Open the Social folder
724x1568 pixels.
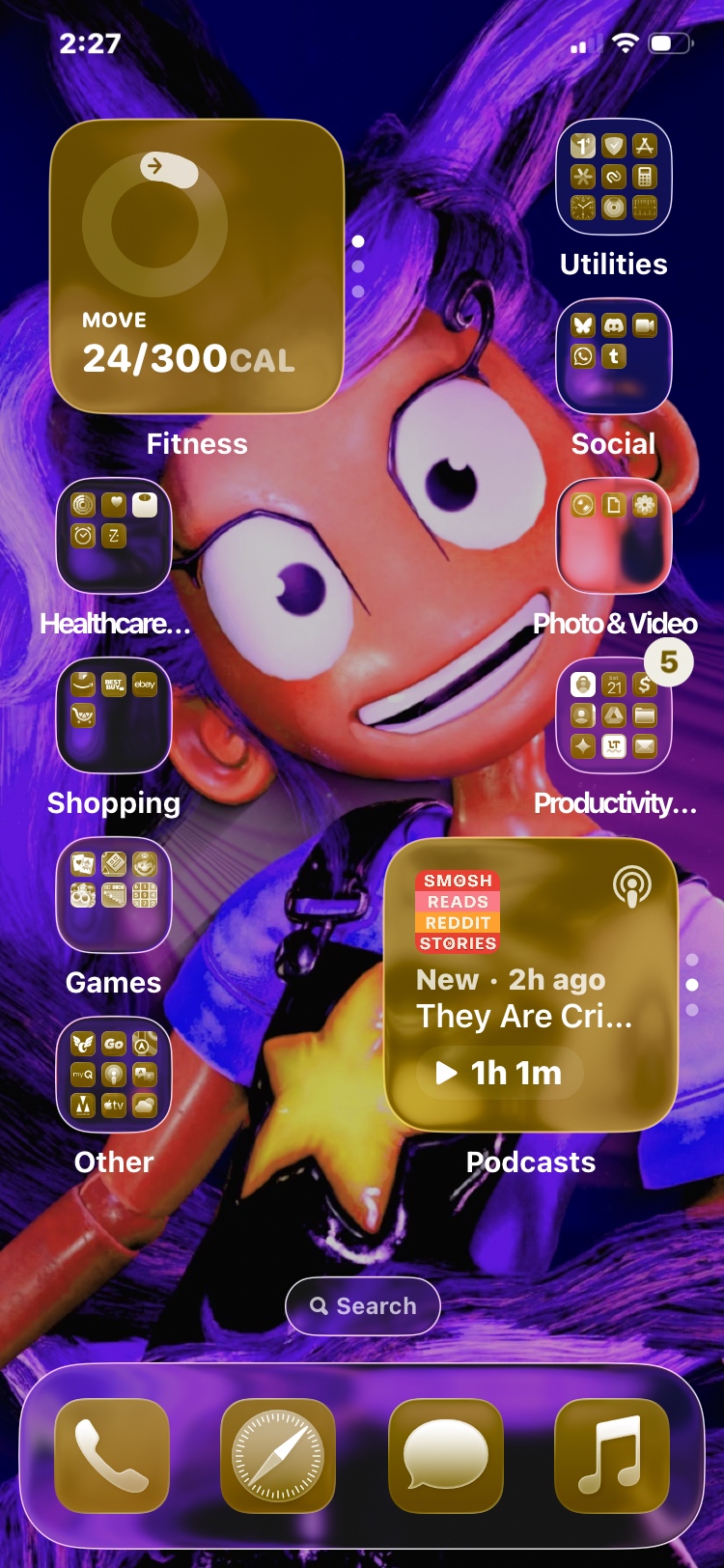(x=614, y=357)
